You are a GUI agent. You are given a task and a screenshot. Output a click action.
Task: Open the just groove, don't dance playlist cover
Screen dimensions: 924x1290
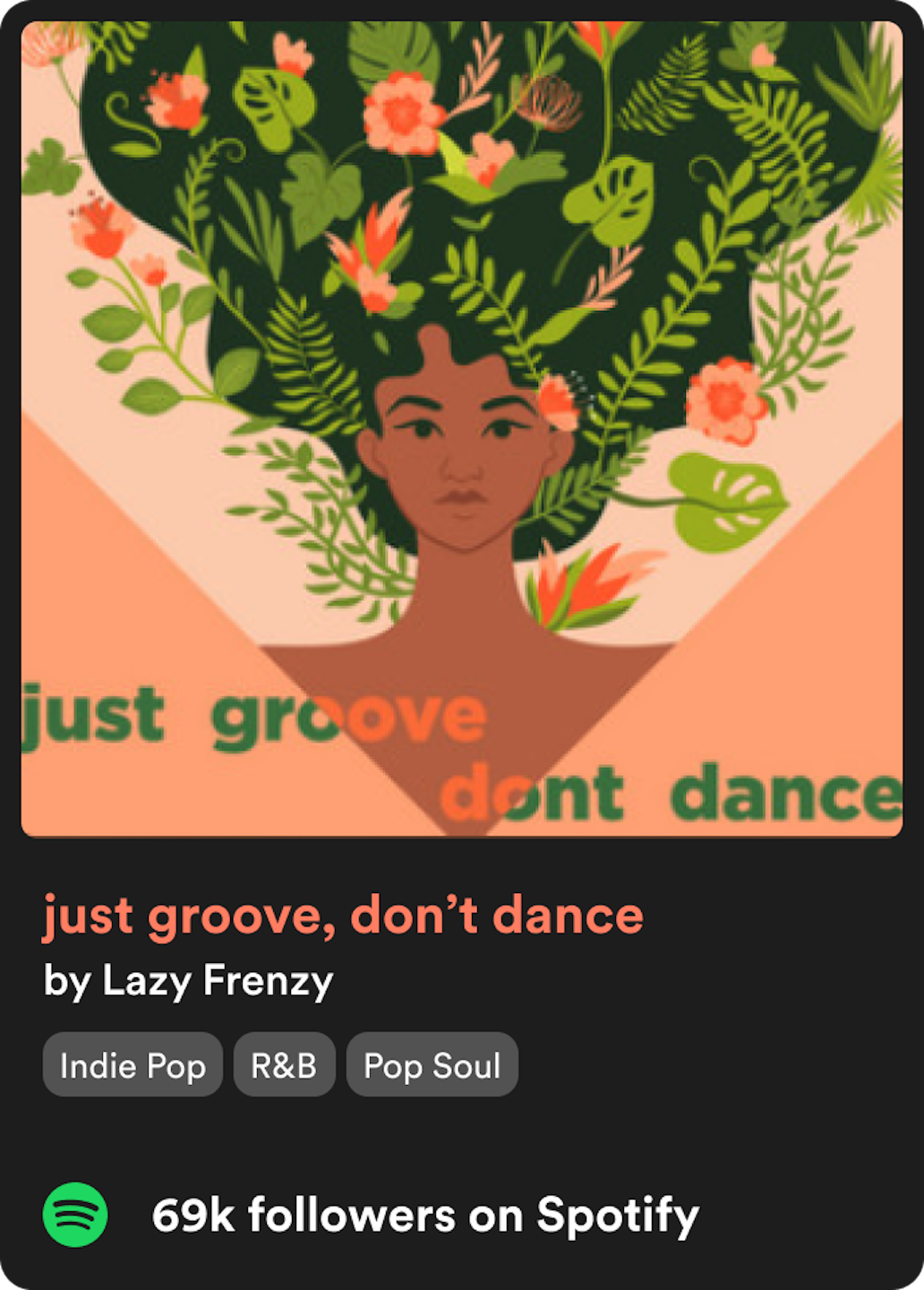pos(462,428)
